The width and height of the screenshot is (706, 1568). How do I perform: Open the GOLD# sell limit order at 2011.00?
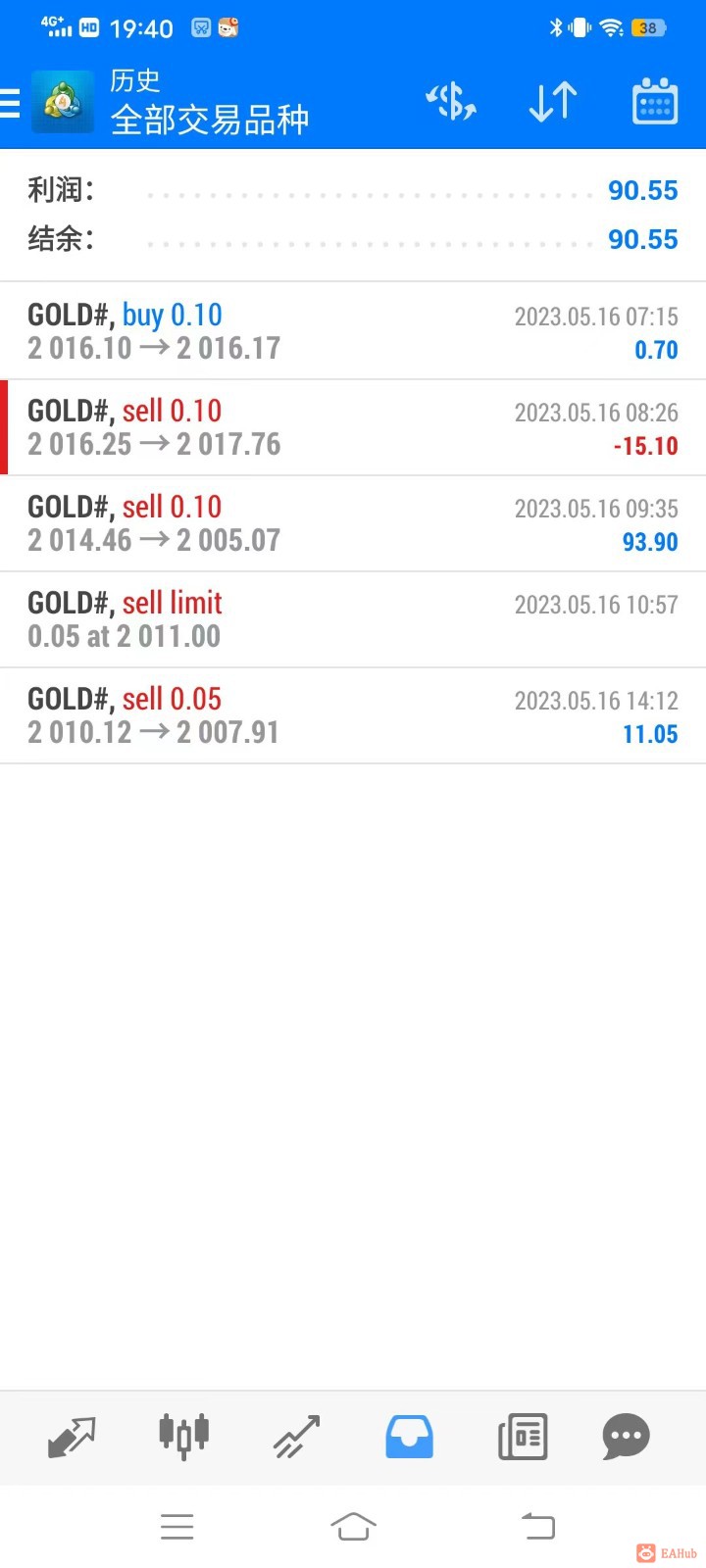click(x=353, y=619)
